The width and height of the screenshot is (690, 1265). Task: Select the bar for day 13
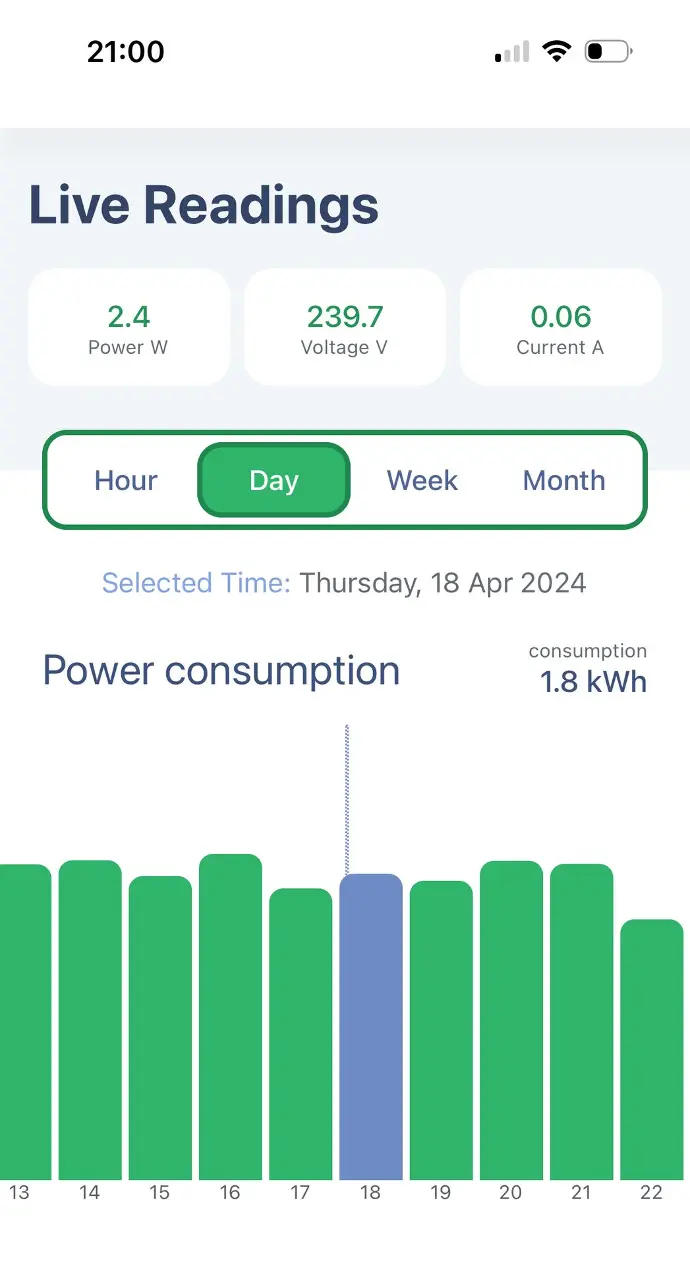pos(25,1022)
